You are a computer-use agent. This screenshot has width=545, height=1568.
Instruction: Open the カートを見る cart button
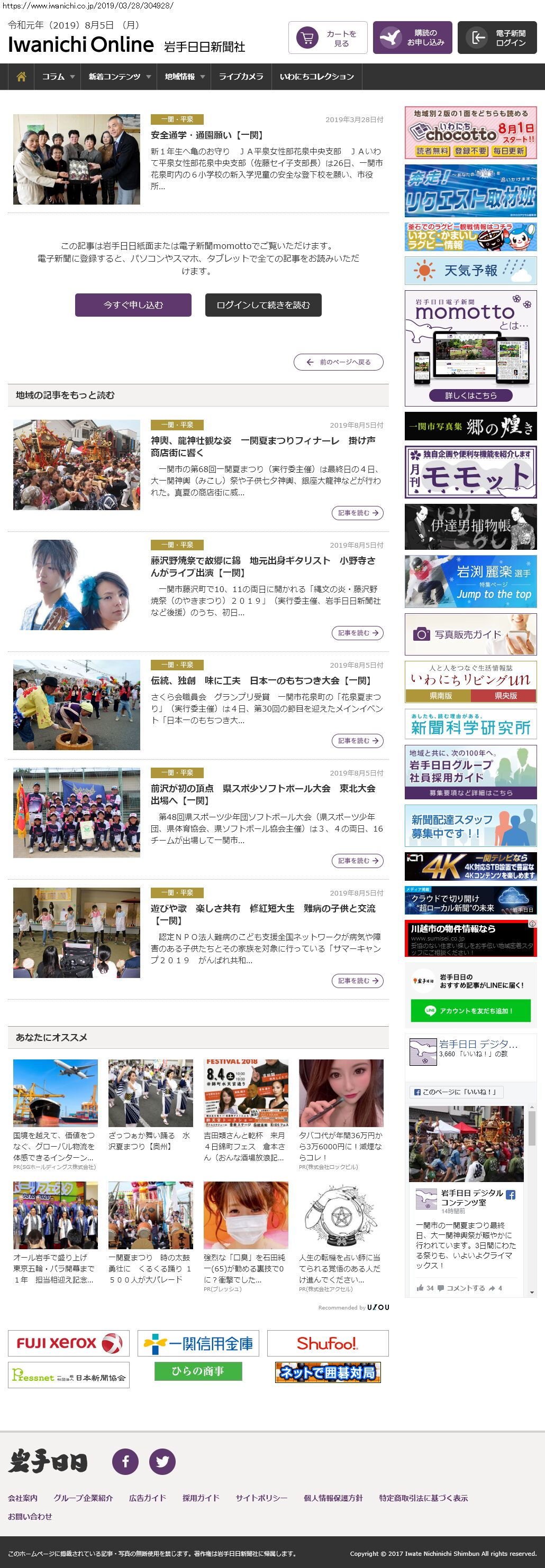pos(328,38)
